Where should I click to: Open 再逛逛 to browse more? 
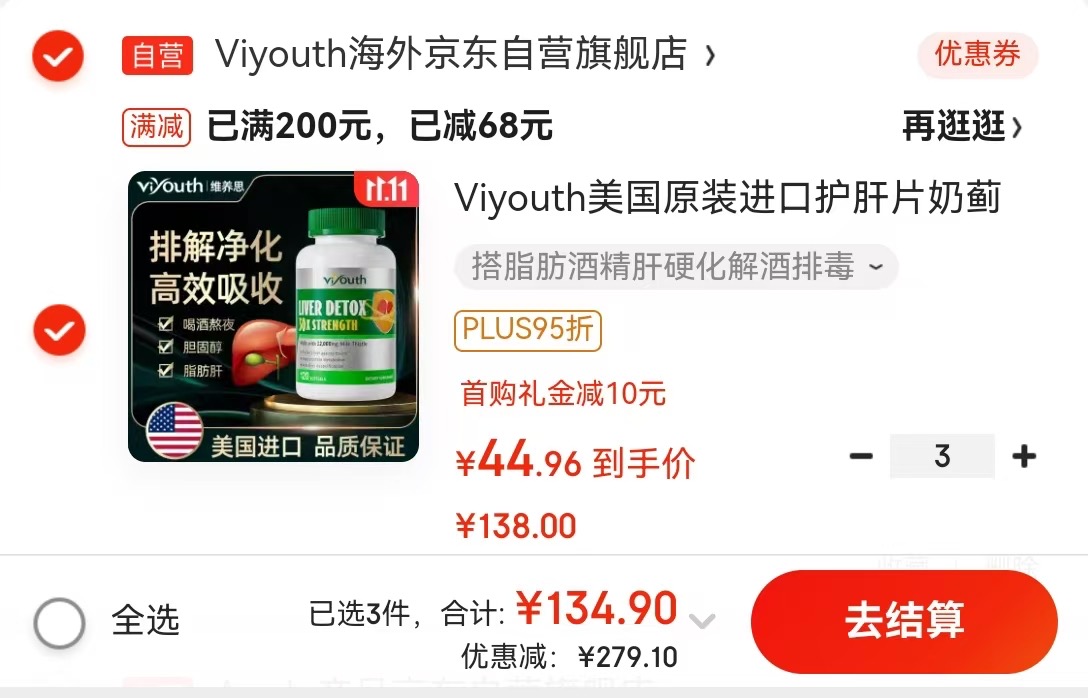(962, 127)
